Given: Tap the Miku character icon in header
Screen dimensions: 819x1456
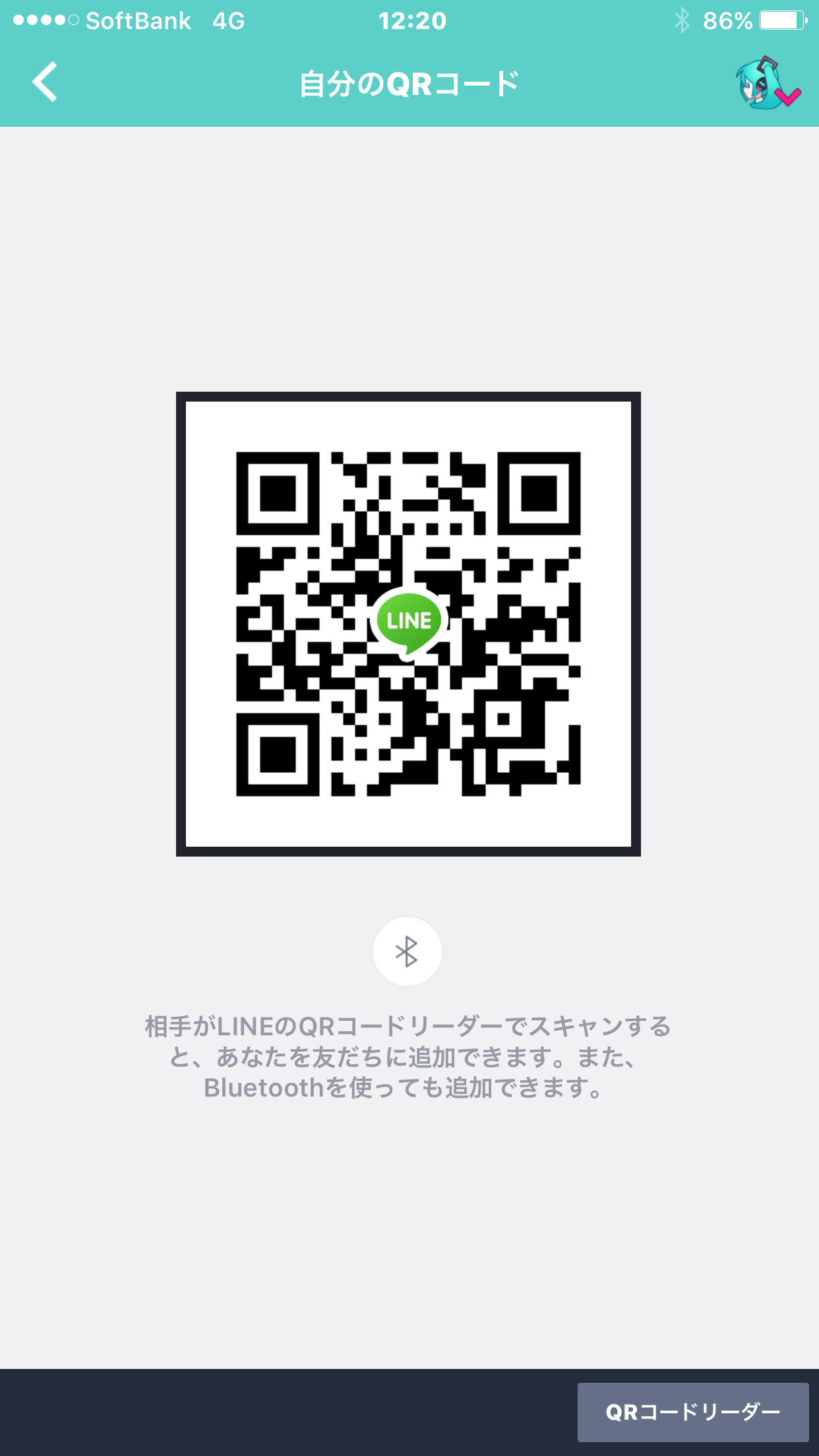Looking at the screenshot, I should [x=766, y=83].
